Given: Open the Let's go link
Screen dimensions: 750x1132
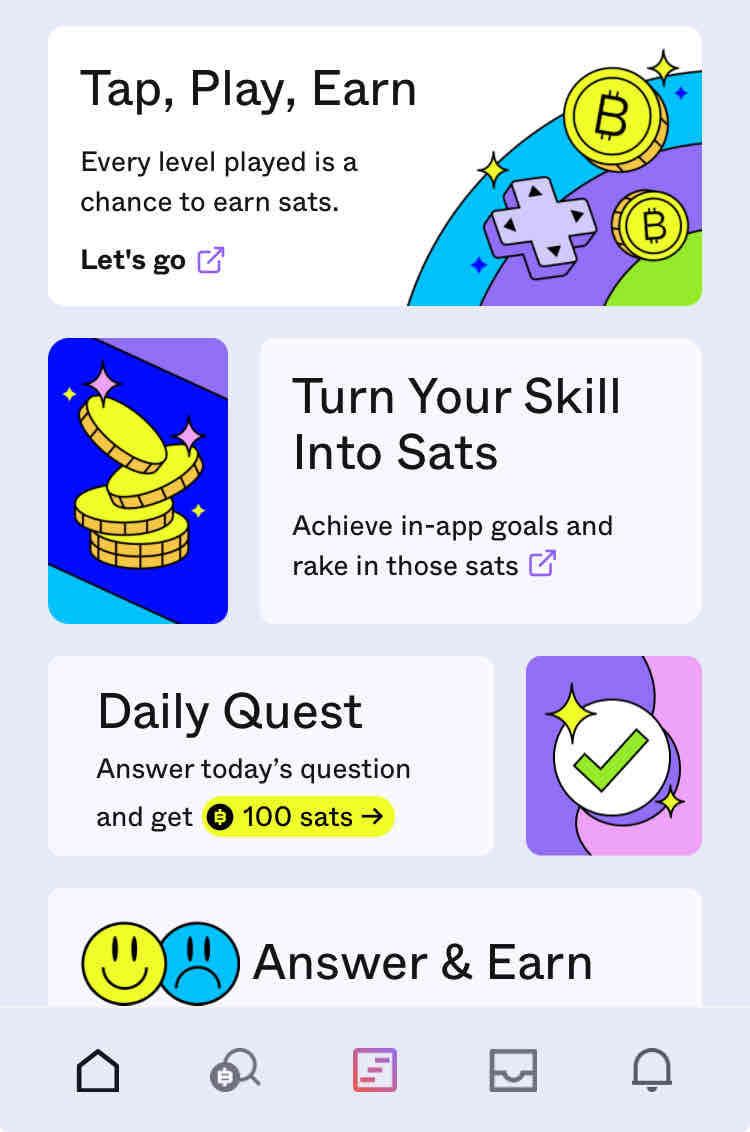Looking at the screenshot, I should coord(152,261).
